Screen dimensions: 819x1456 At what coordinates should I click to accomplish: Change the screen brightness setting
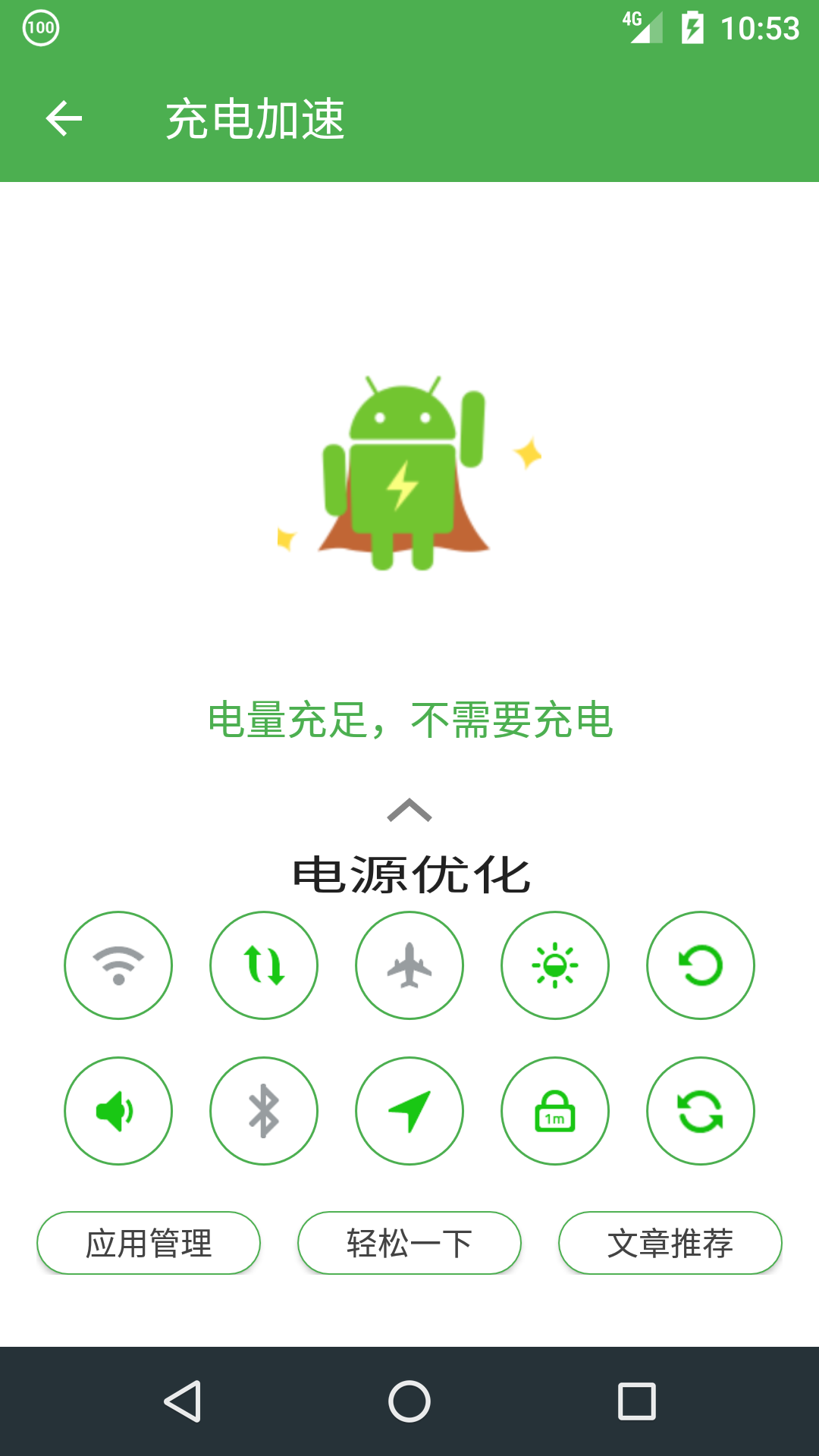click(555, 965)
